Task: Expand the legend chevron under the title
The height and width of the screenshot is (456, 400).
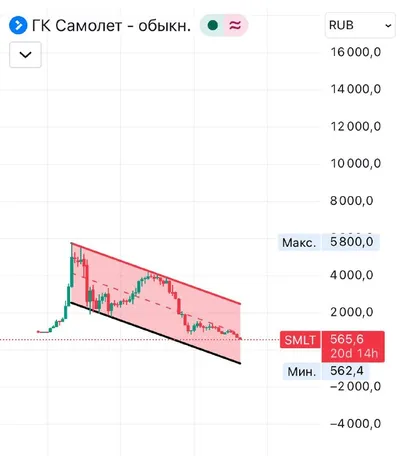Action: click(x=25, y=55)
